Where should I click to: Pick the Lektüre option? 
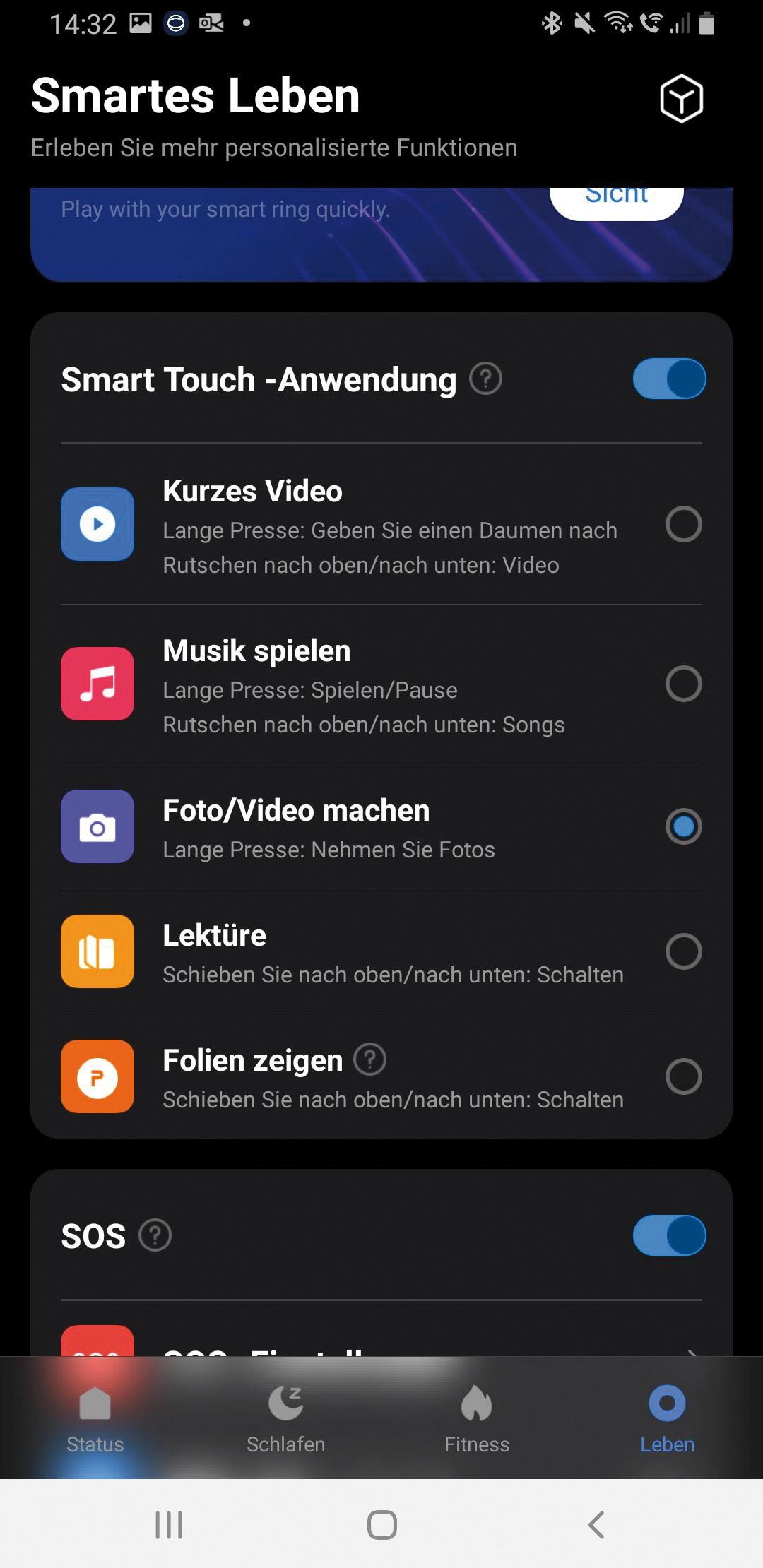pos(683,951)
